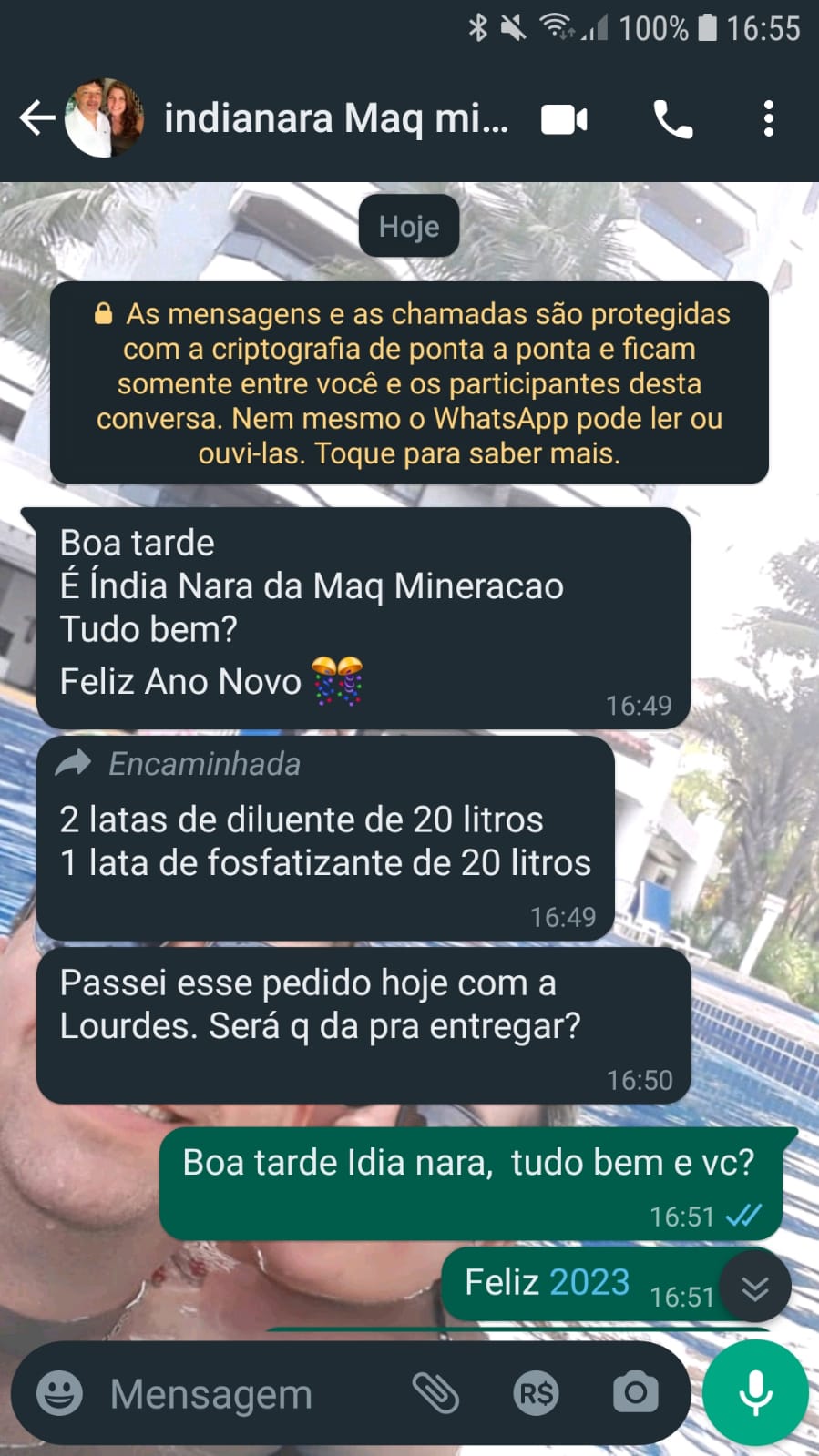Open the R$ payment option

point(536,1393)
